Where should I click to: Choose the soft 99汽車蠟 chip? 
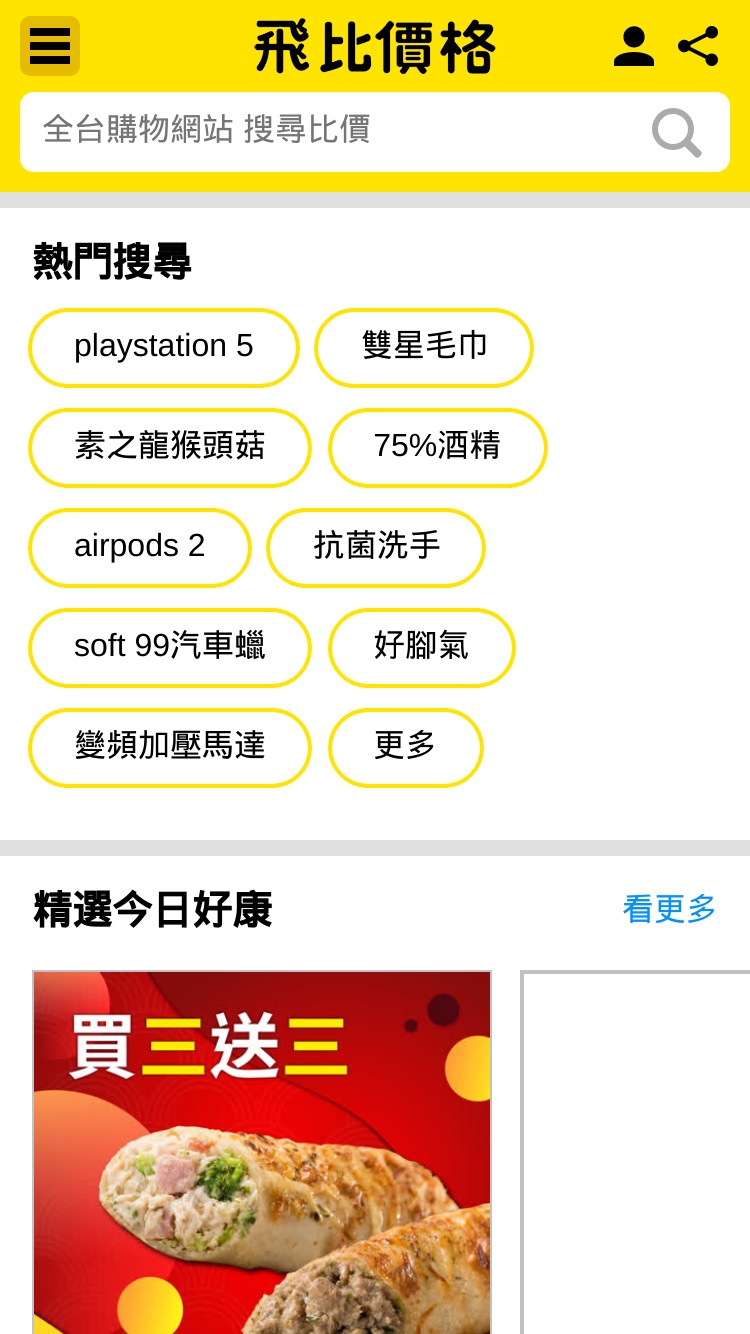click(170, 647)
